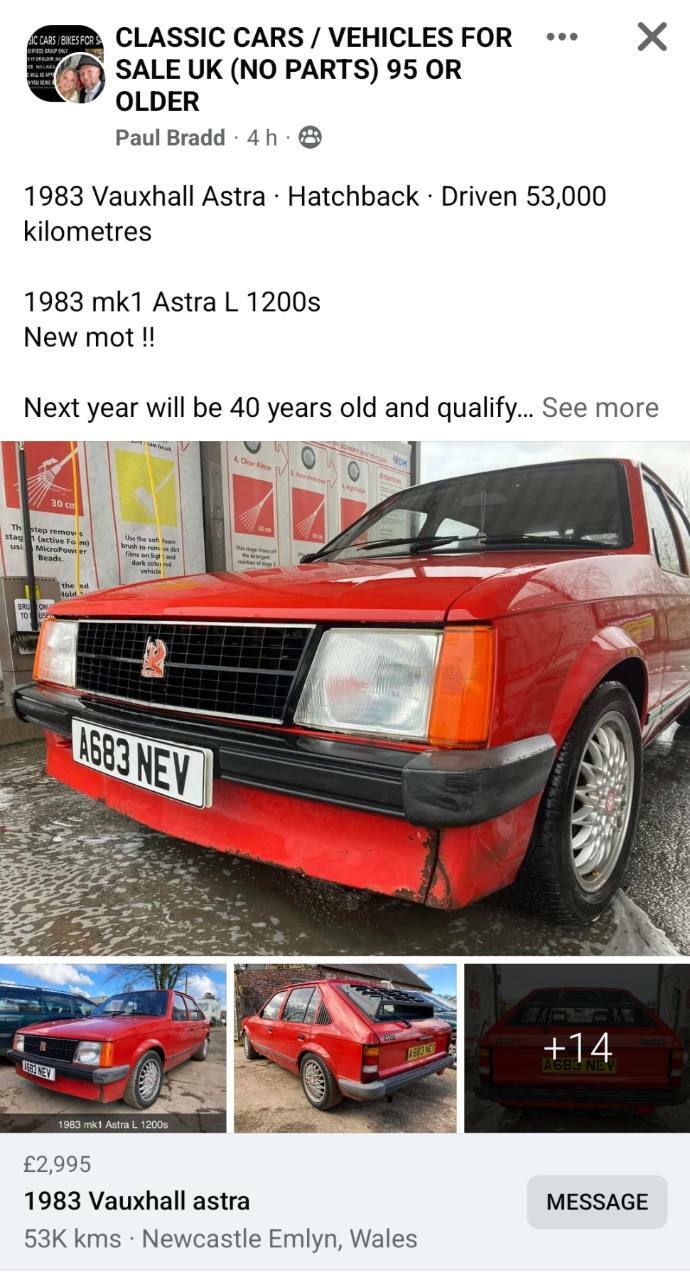The image size is (690, 1280).
Task: View the 14 more photos tile
Action: point(577,1047)
